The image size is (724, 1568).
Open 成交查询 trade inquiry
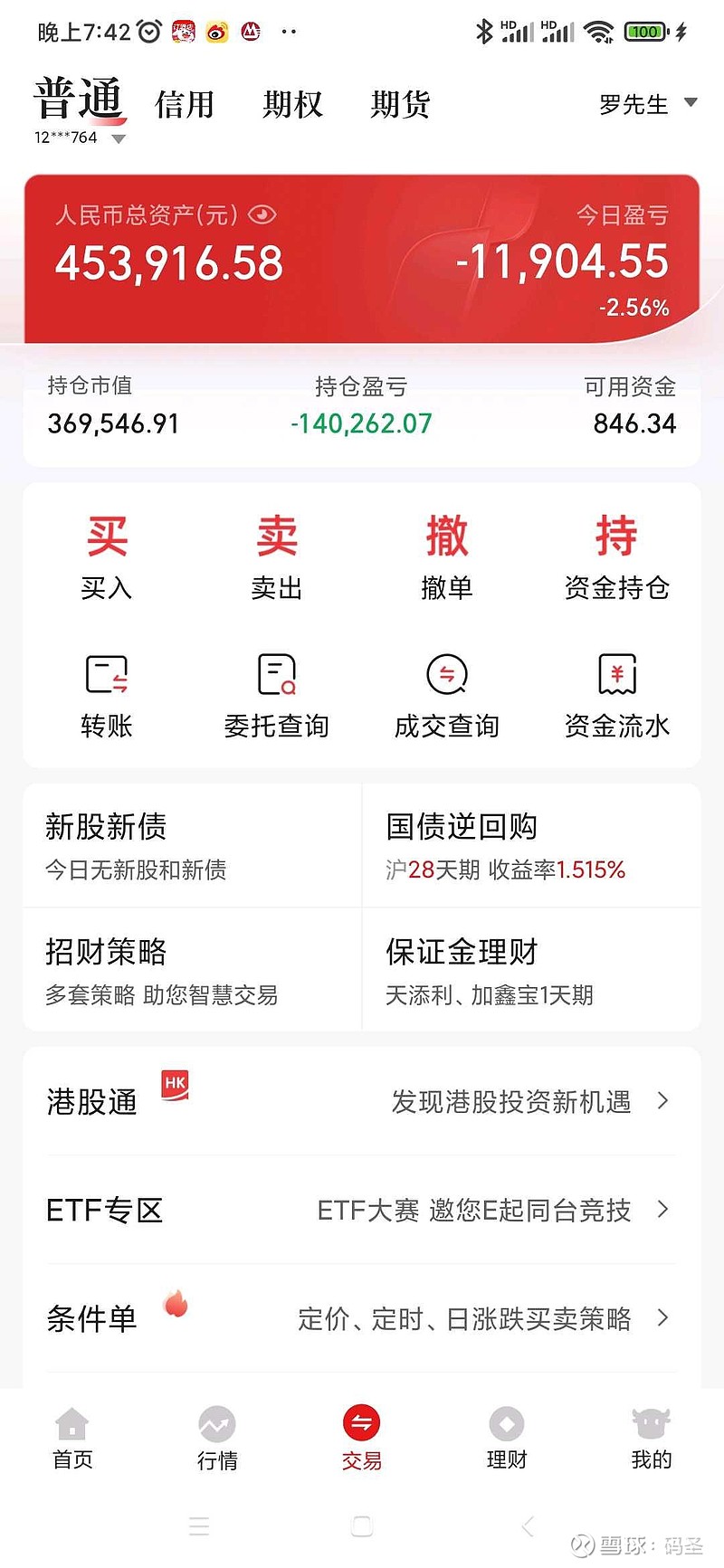pos(447,695)
